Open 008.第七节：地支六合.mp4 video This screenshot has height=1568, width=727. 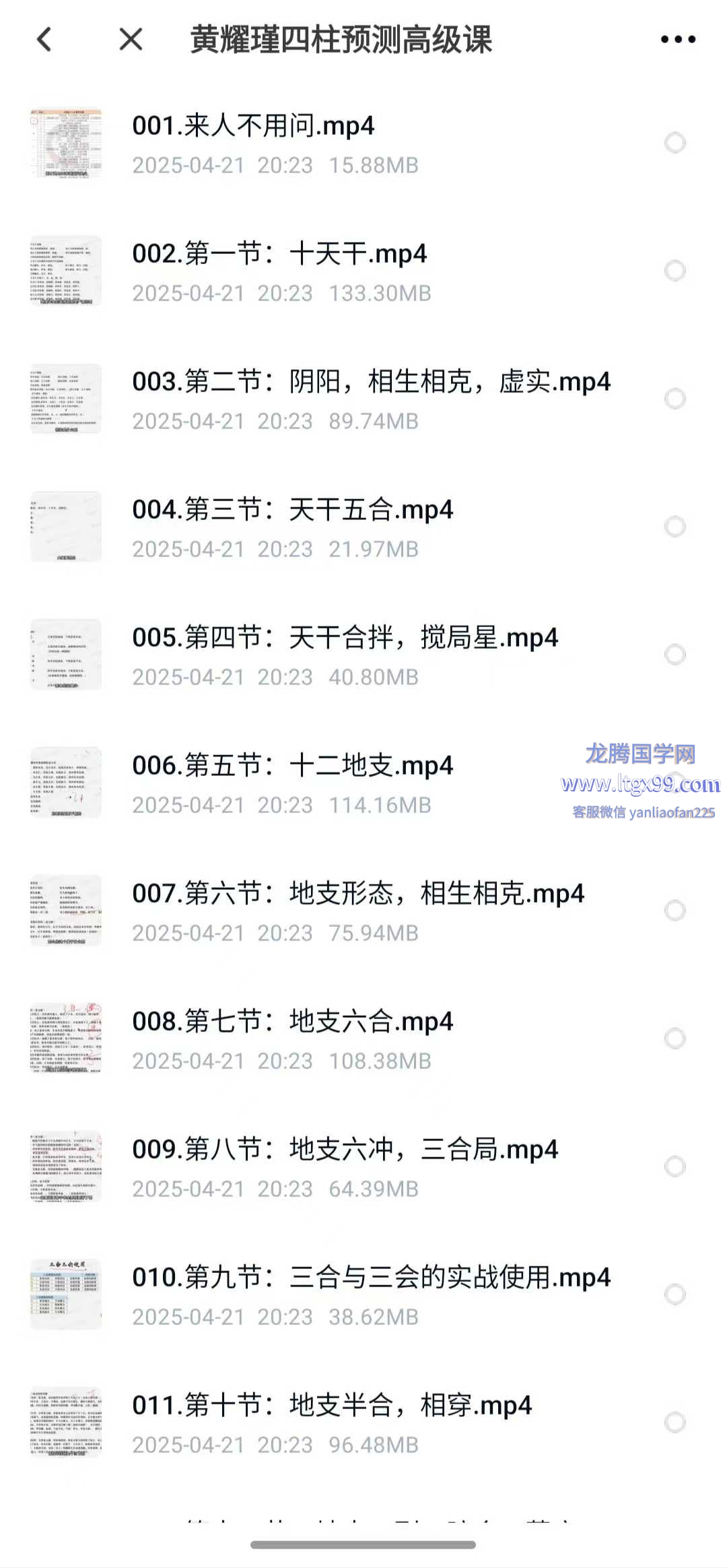tap(292, 1022)
